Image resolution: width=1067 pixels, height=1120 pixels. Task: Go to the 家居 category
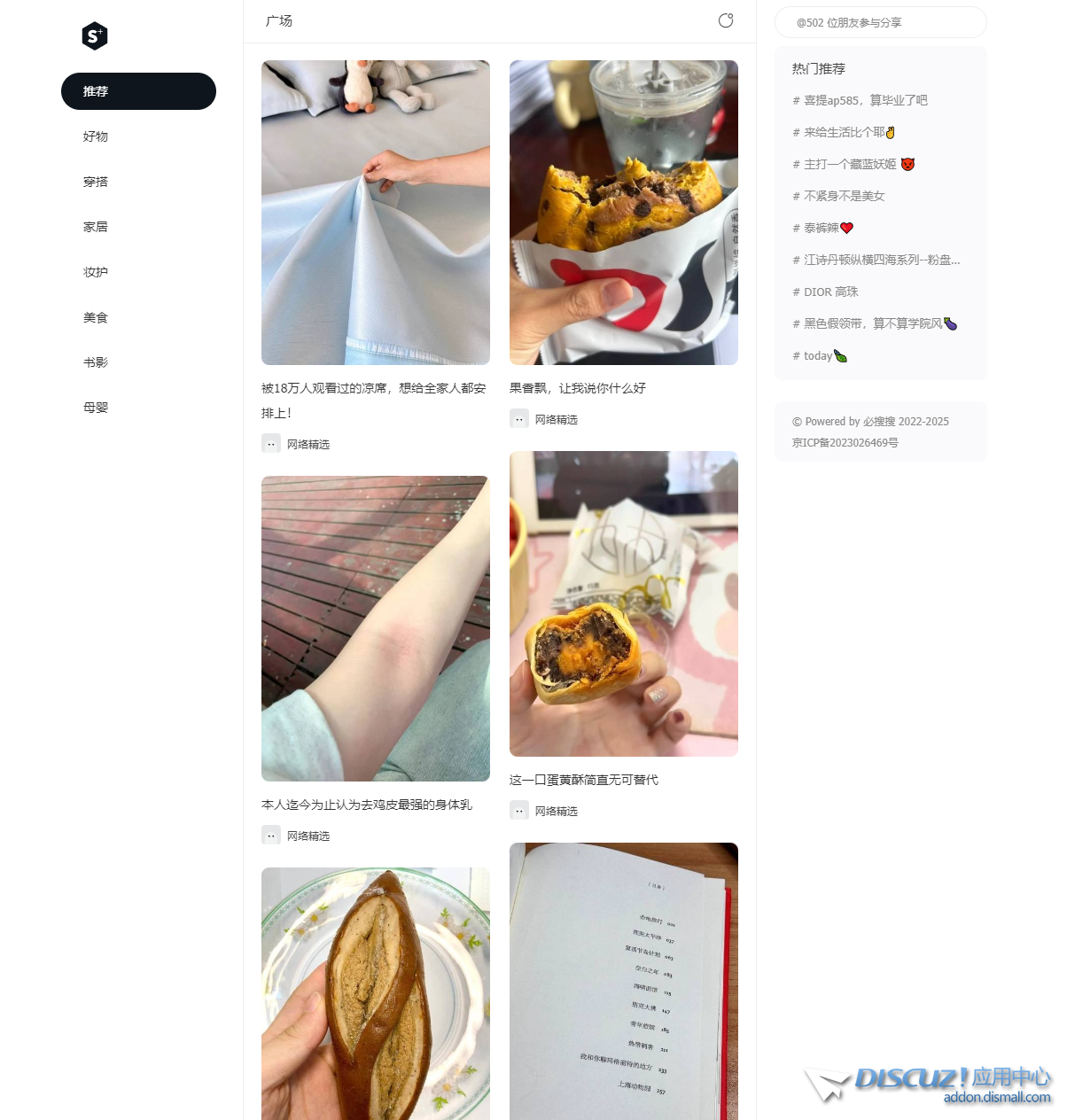point(96,227)
